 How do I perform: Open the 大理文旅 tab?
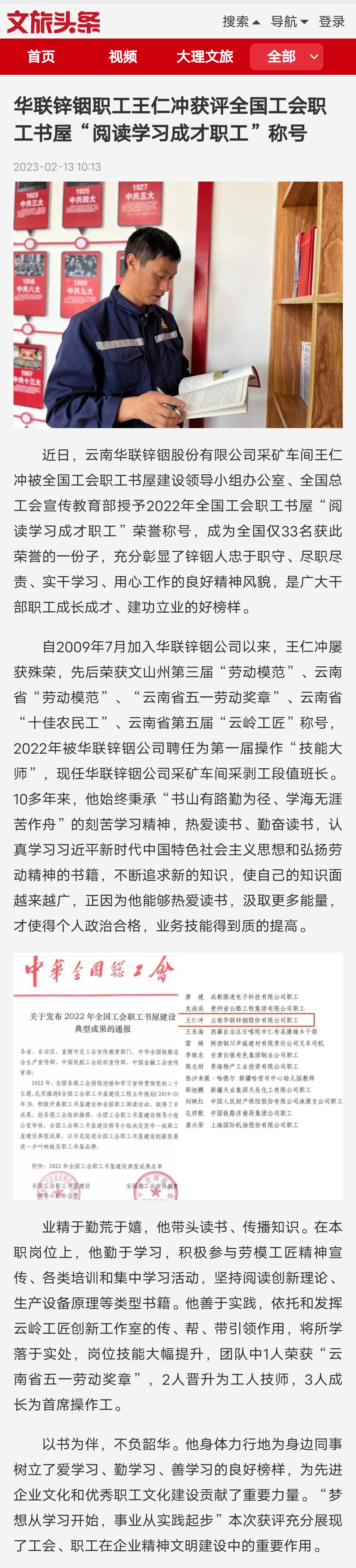click(204, 57)
